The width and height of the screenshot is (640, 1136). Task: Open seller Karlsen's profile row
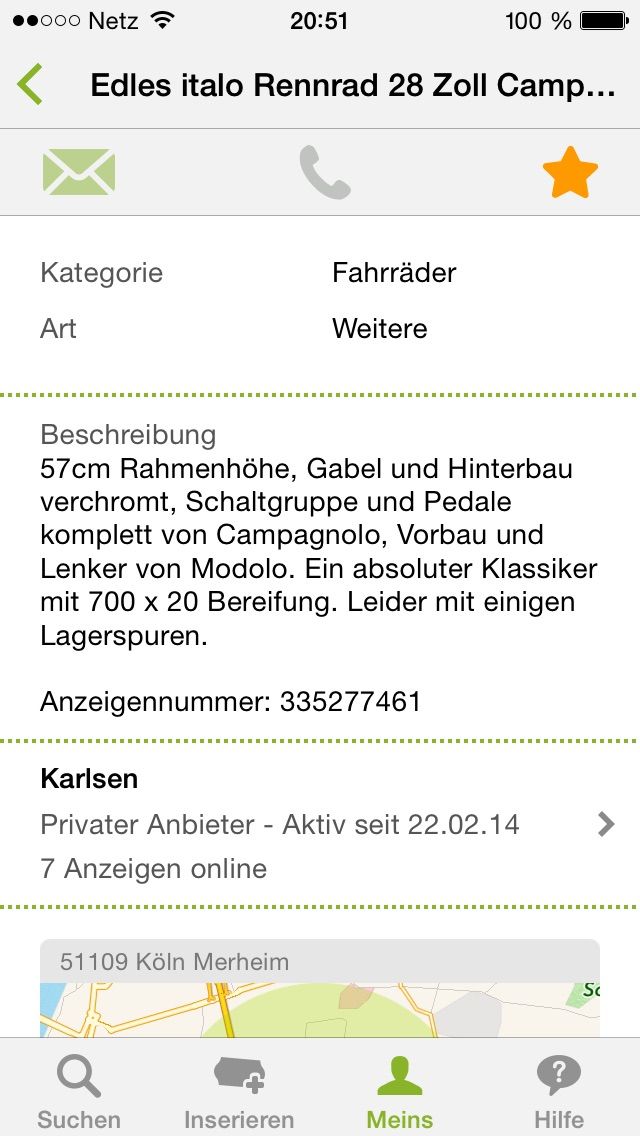point(320,824)
